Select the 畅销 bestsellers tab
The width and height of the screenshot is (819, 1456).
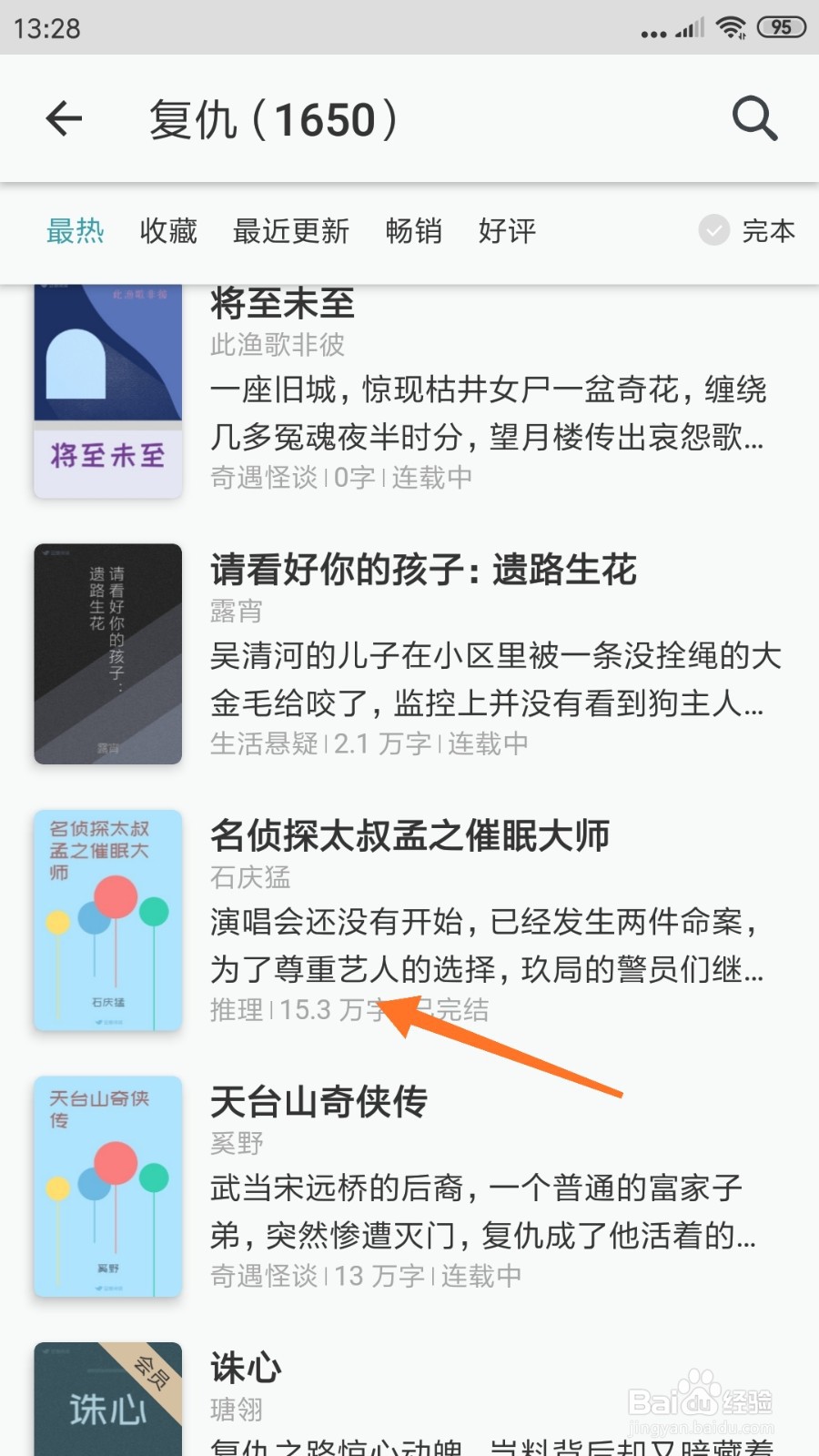coord(414,232)
